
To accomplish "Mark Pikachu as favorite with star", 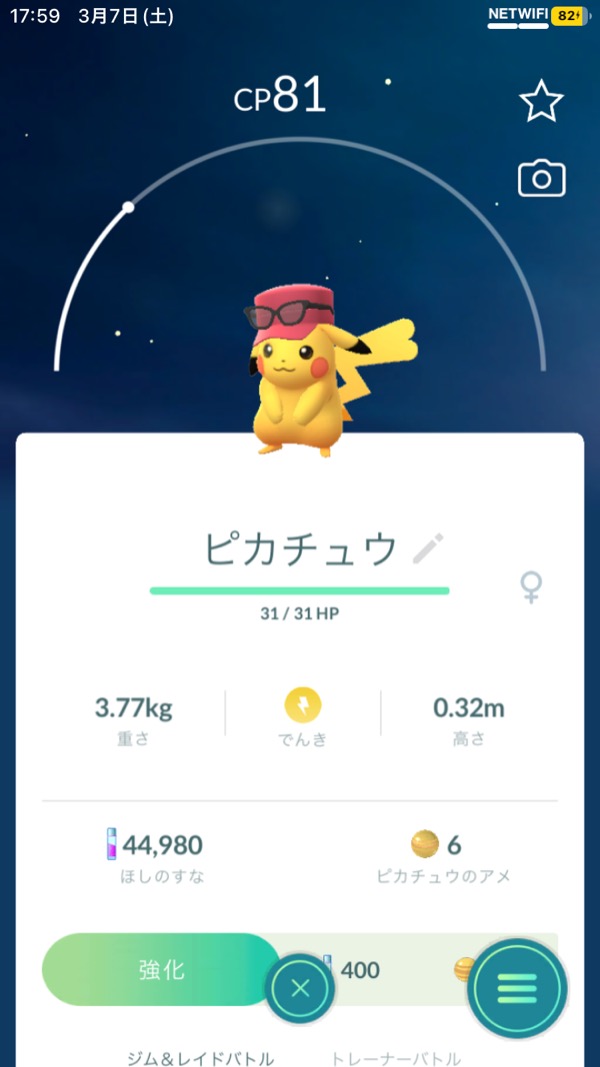I will pyautogui.click(x=541, y=102).
